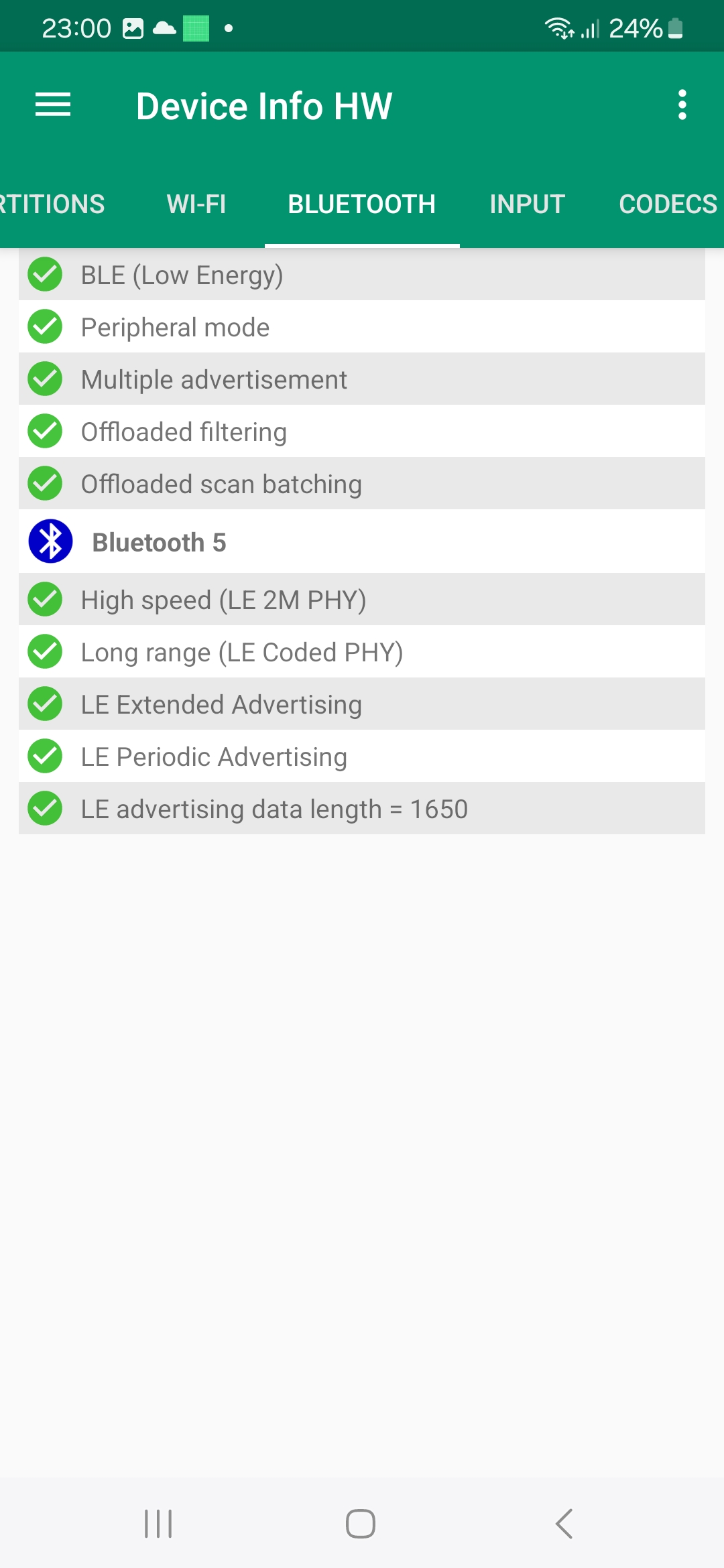Go to the home screen
Screen dimensions: 724x1568
(361, 1524)
